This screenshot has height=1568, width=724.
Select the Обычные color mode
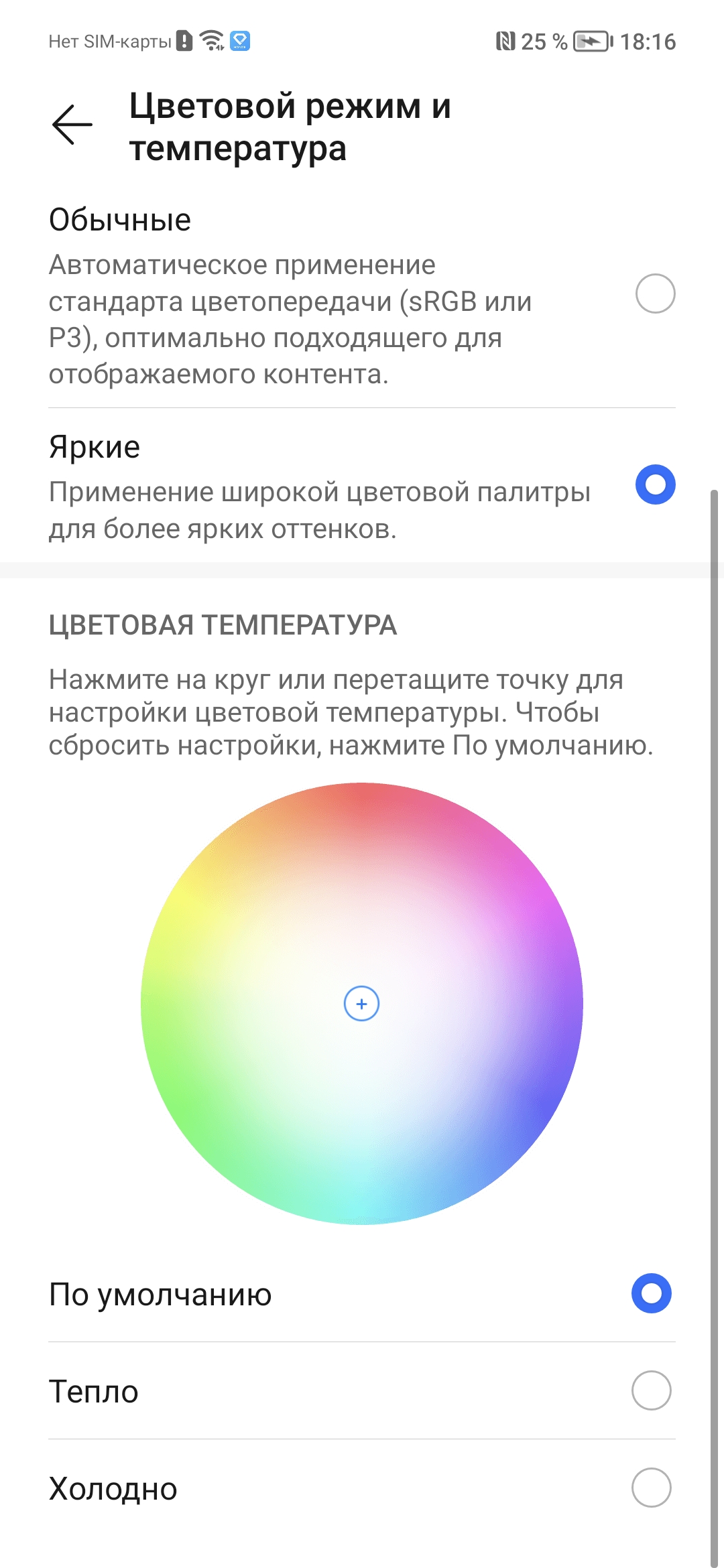click(654, 293)
